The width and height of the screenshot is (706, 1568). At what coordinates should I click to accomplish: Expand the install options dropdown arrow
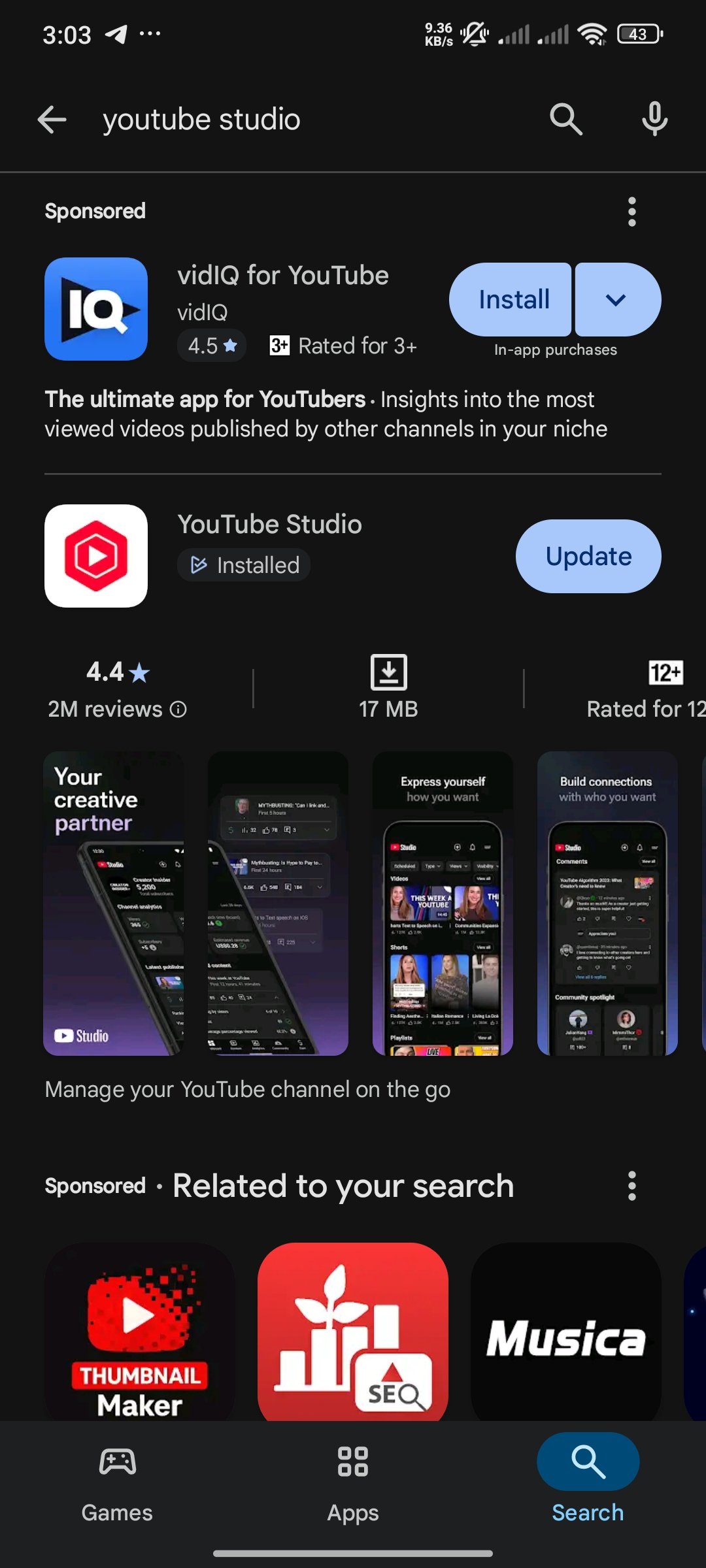pos(616,300)
